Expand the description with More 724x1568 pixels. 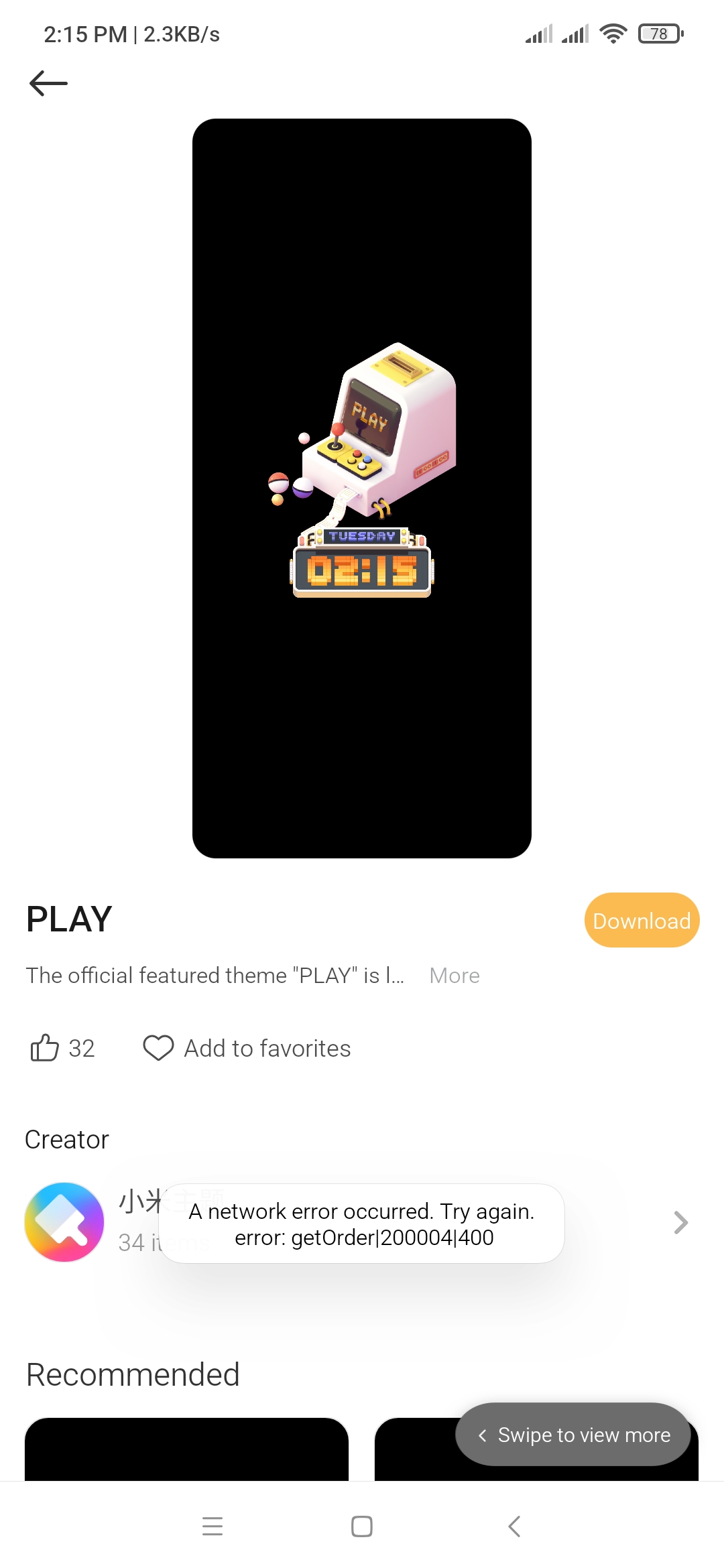click(x=455, y=976)
